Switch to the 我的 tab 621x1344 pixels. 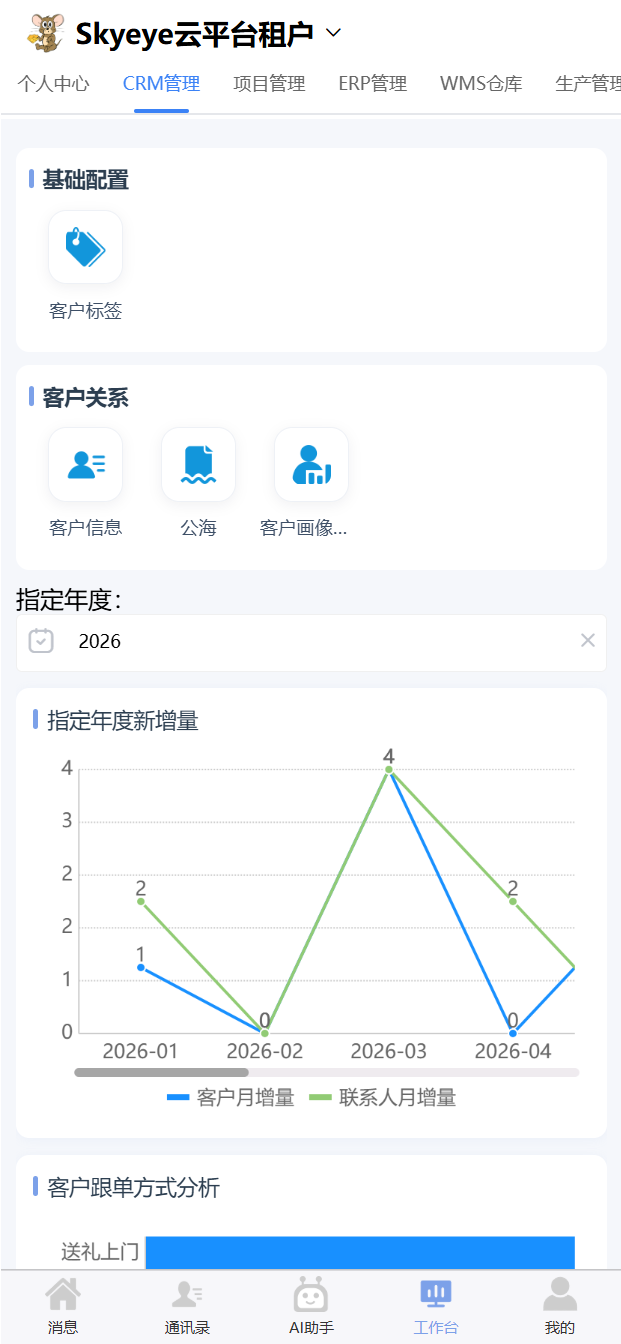click(x=560, y=1308)
